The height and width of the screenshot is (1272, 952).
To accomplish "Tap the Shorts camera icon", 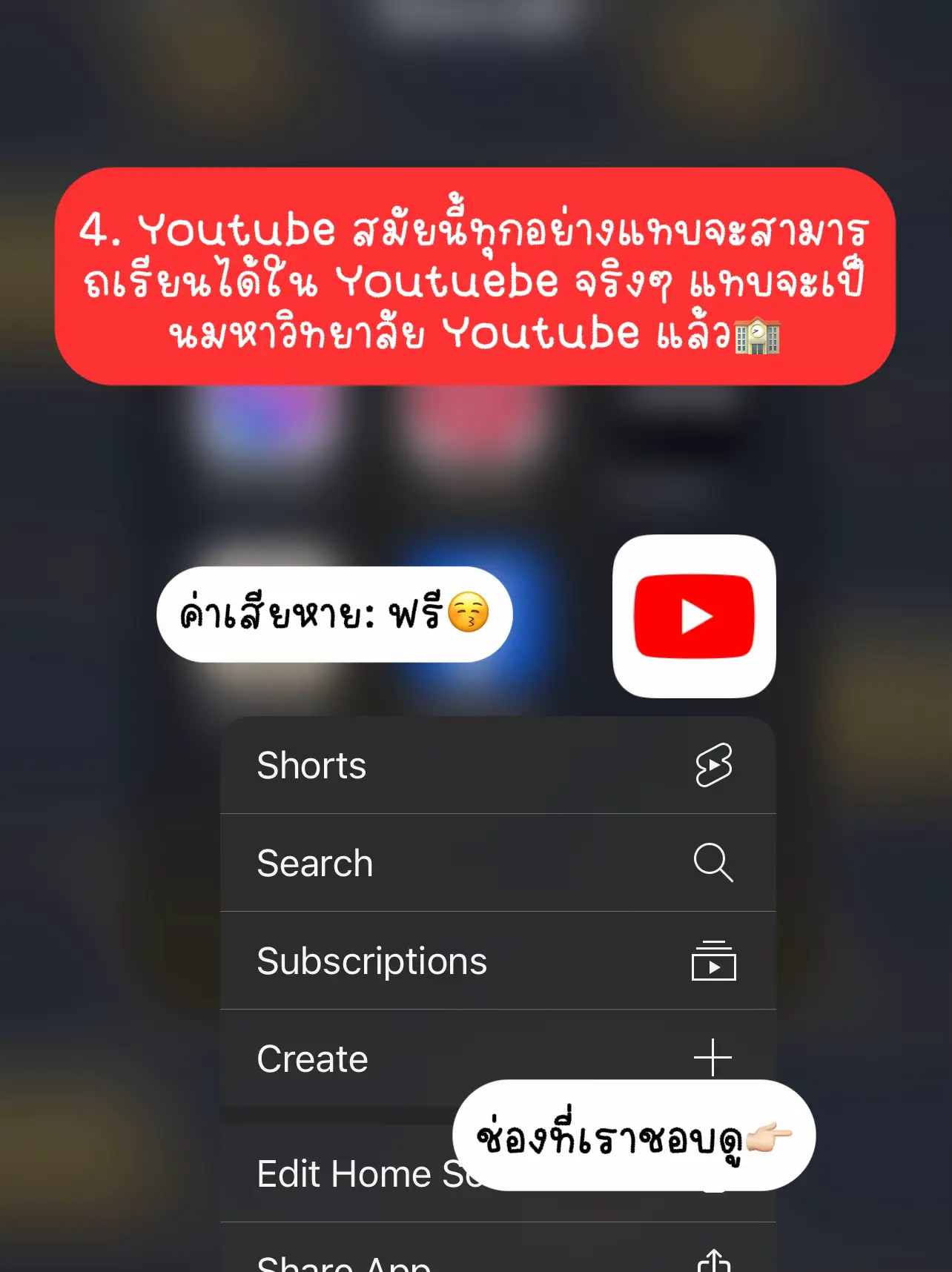I will point(714,765).
